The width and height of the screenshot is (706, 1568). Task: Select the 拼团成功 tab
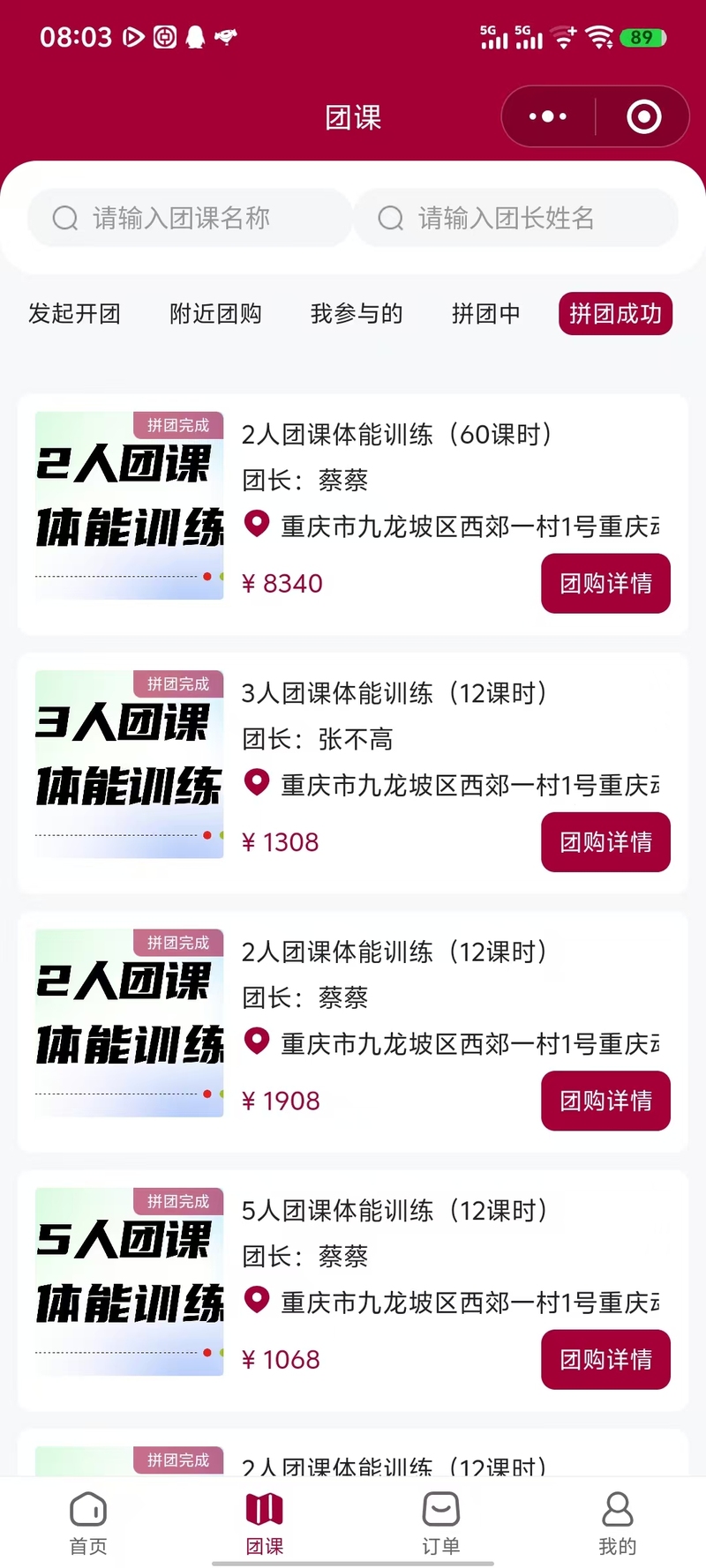(x=615, y=314)
